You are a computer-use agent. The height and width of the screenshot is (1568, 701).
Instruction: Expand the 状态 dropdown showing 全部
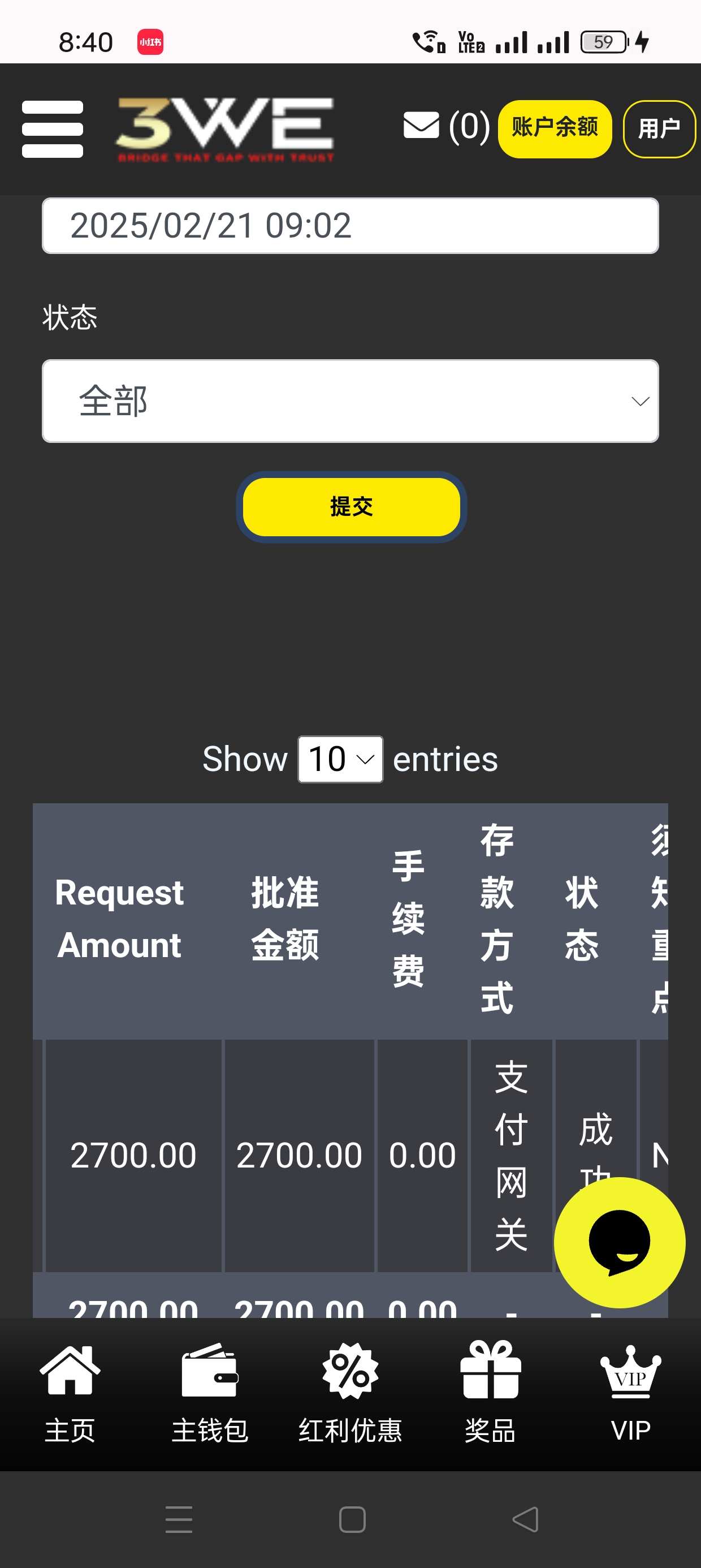point(350,401)
